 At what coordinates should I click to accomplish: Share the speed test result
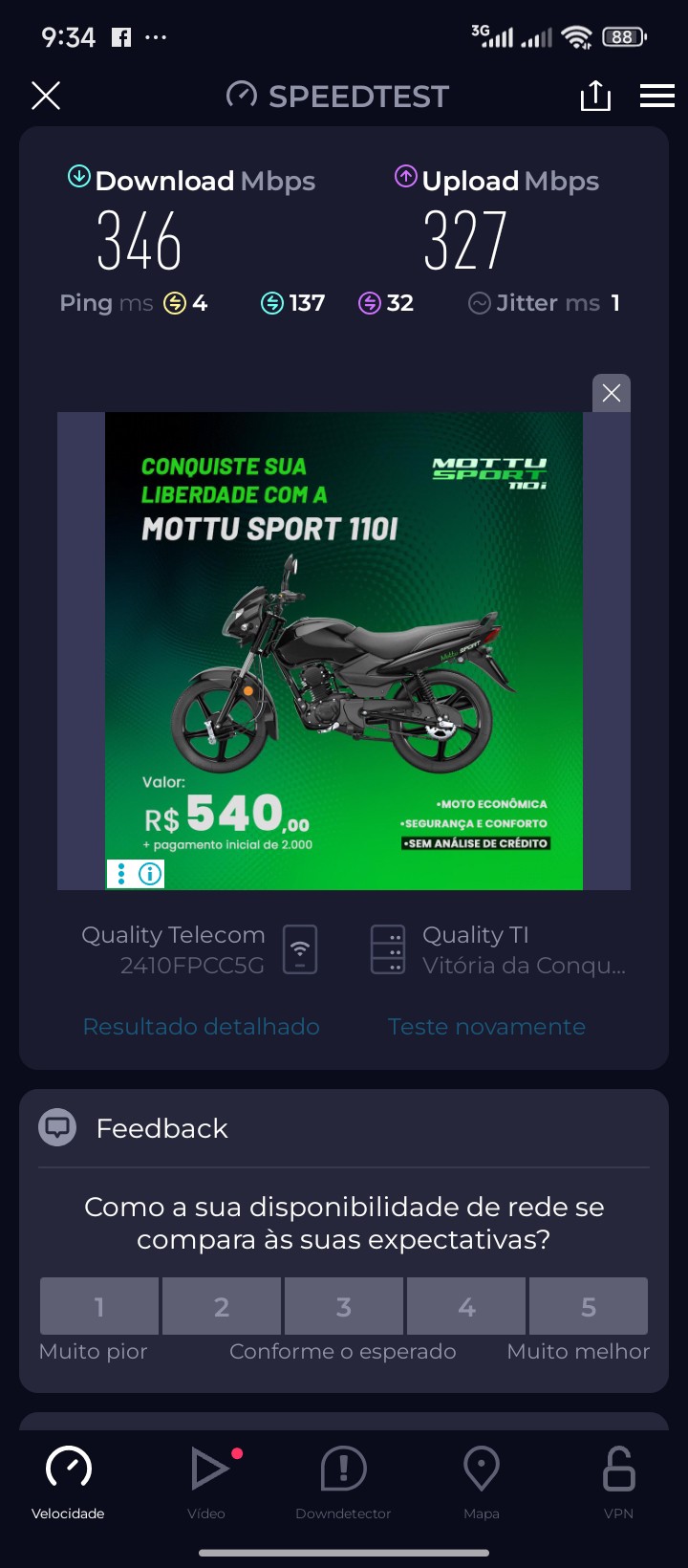click(595, 96)
